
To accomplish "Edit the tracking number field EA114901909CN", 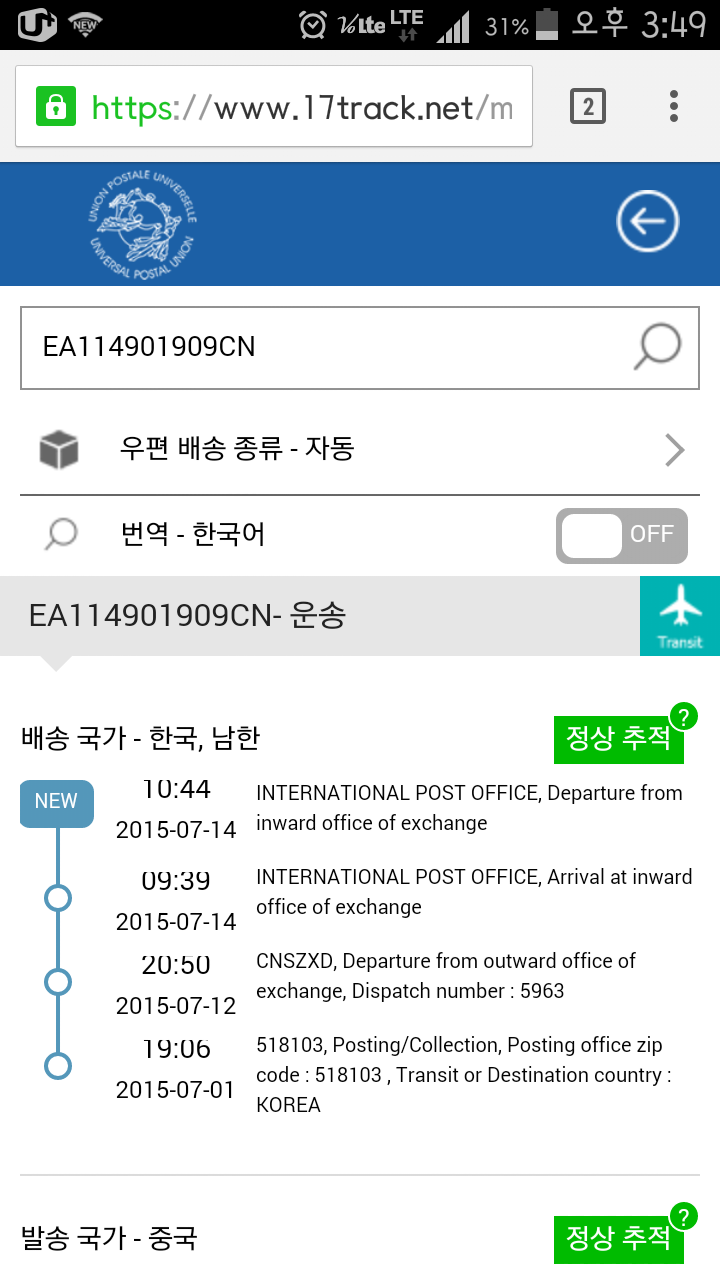I will pyautogui.click(x=325, y=347).
